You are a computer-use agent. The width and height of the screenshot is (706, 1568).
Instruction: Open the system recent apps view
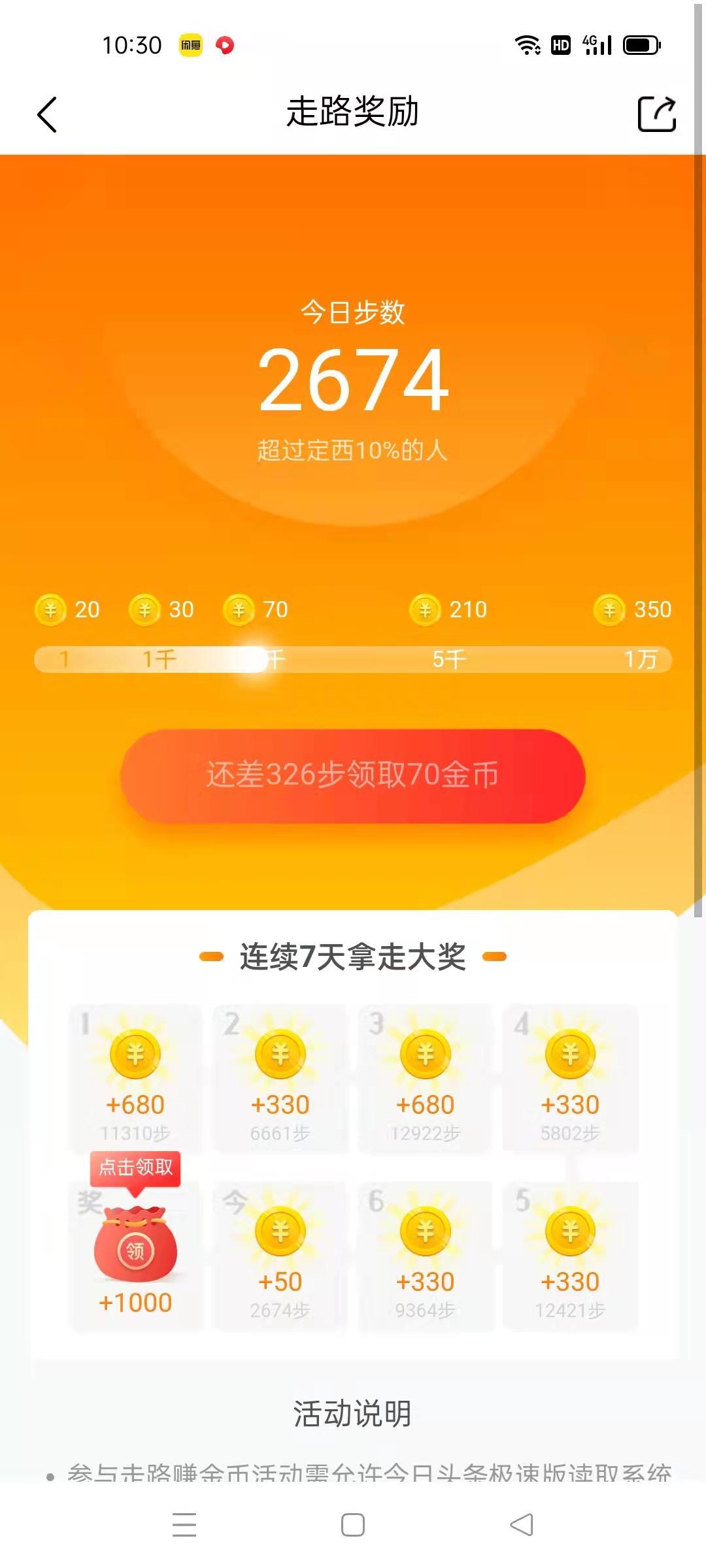184,1525
